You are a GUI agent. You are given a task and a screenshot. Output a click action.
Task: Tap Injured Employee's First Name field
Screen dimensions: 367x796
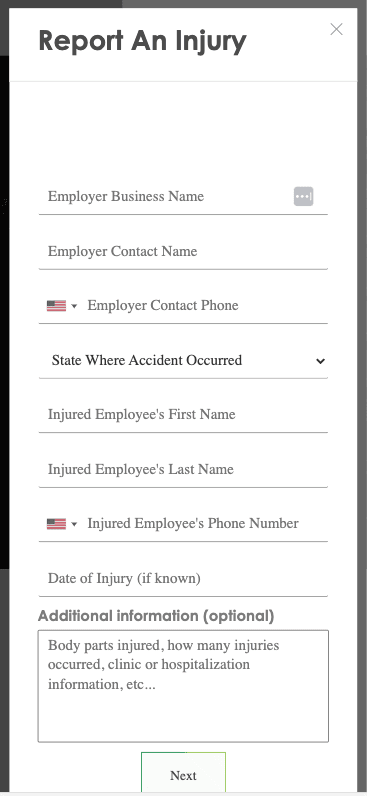[183, 415]
